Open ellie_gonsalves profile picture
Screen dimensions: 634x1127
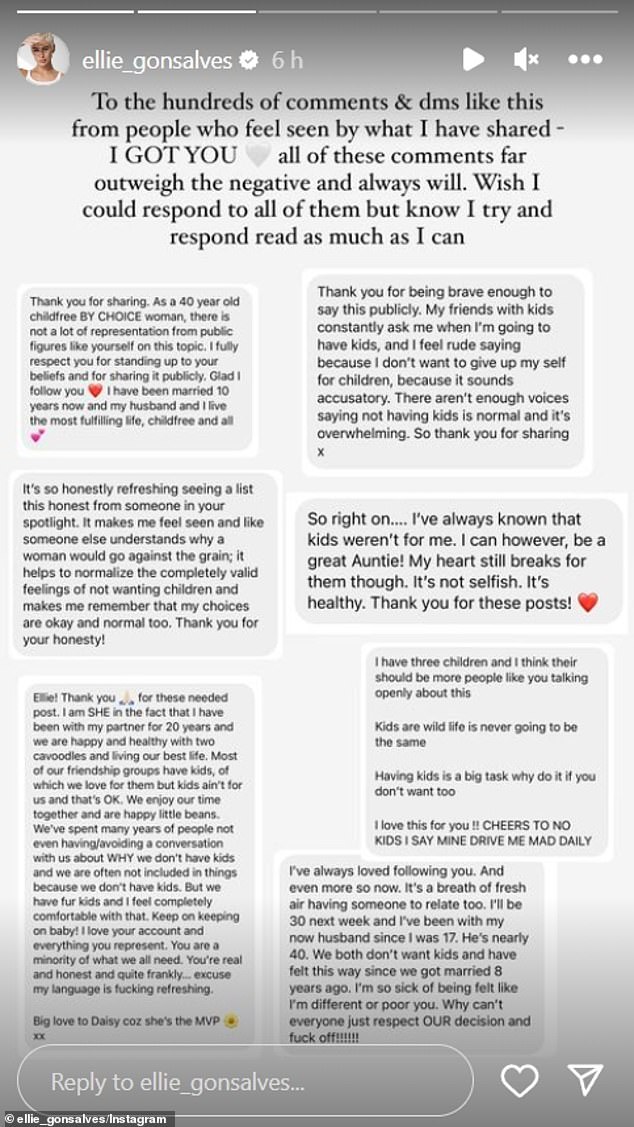[x=43, y=59]
